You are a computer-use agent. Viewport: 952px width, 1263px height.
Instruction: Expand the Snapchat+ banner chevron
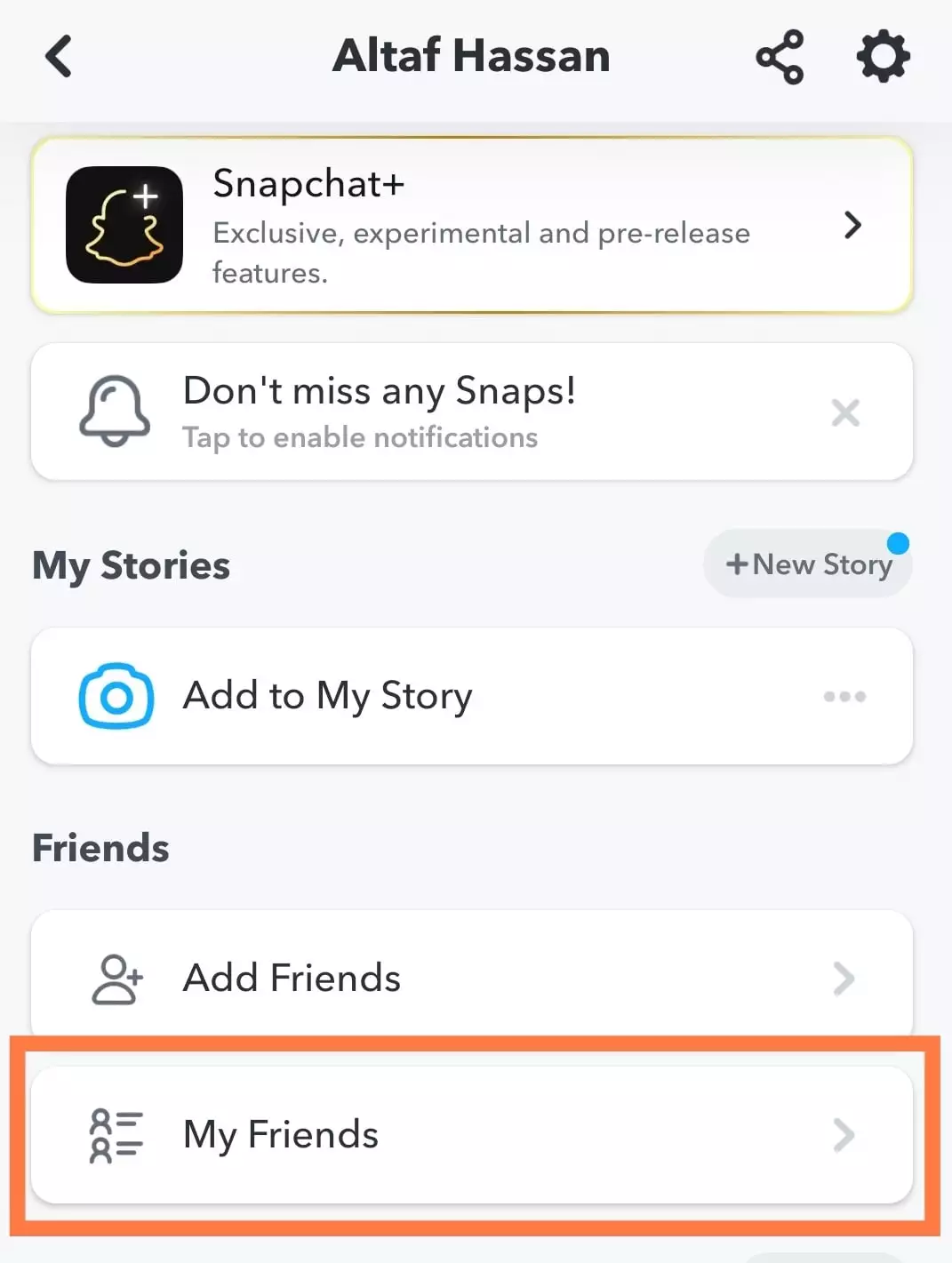point(852,225)
